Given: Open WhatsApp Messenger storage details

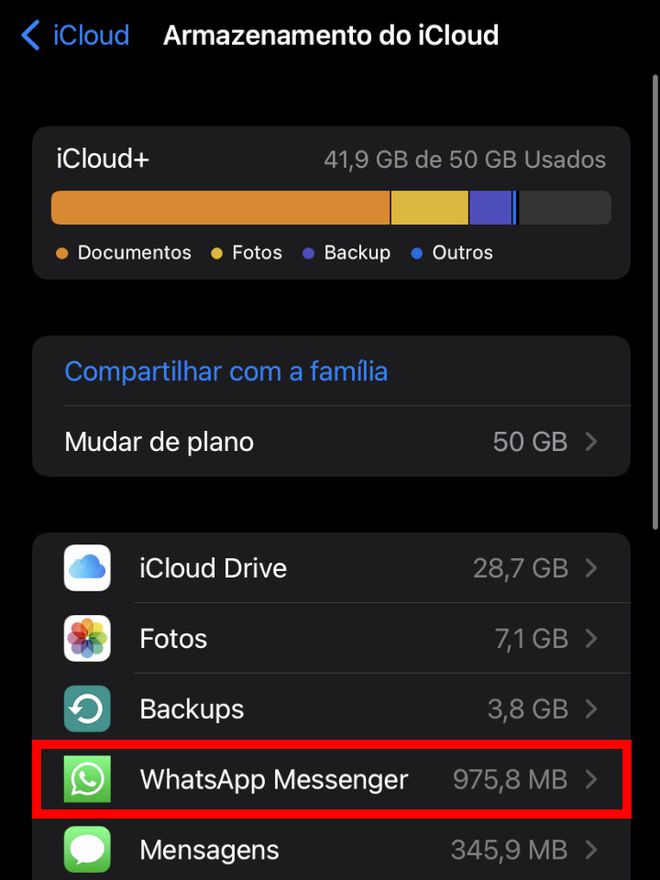Looking at the screenshot, I should [331, 779].
